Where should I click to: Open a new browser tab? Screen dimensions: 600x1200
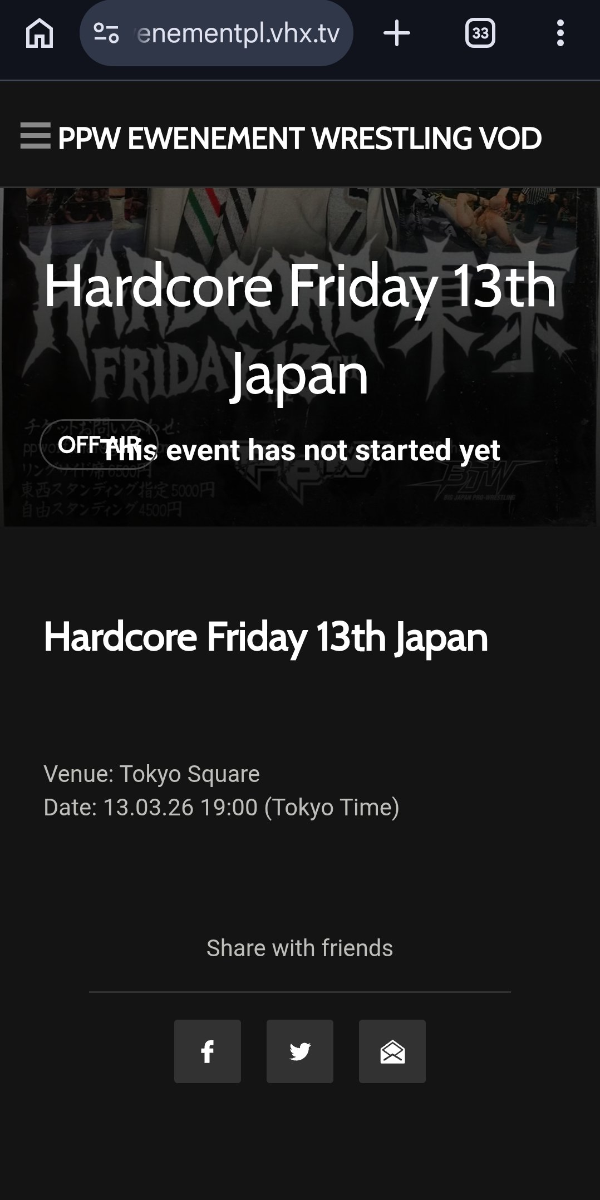397,34
